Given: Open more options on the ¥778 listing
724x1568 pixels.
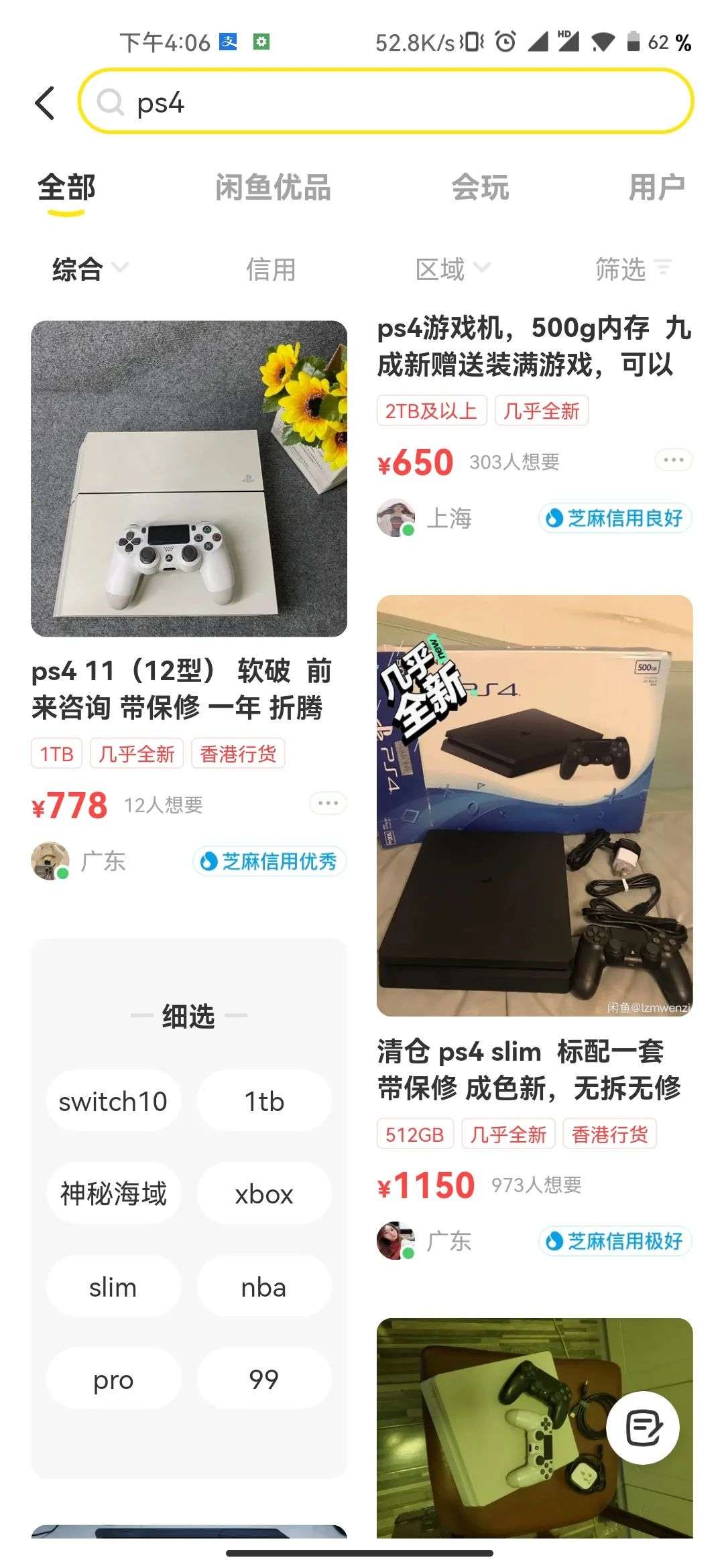Looking at the screenshot, I should tap(328, 803).
